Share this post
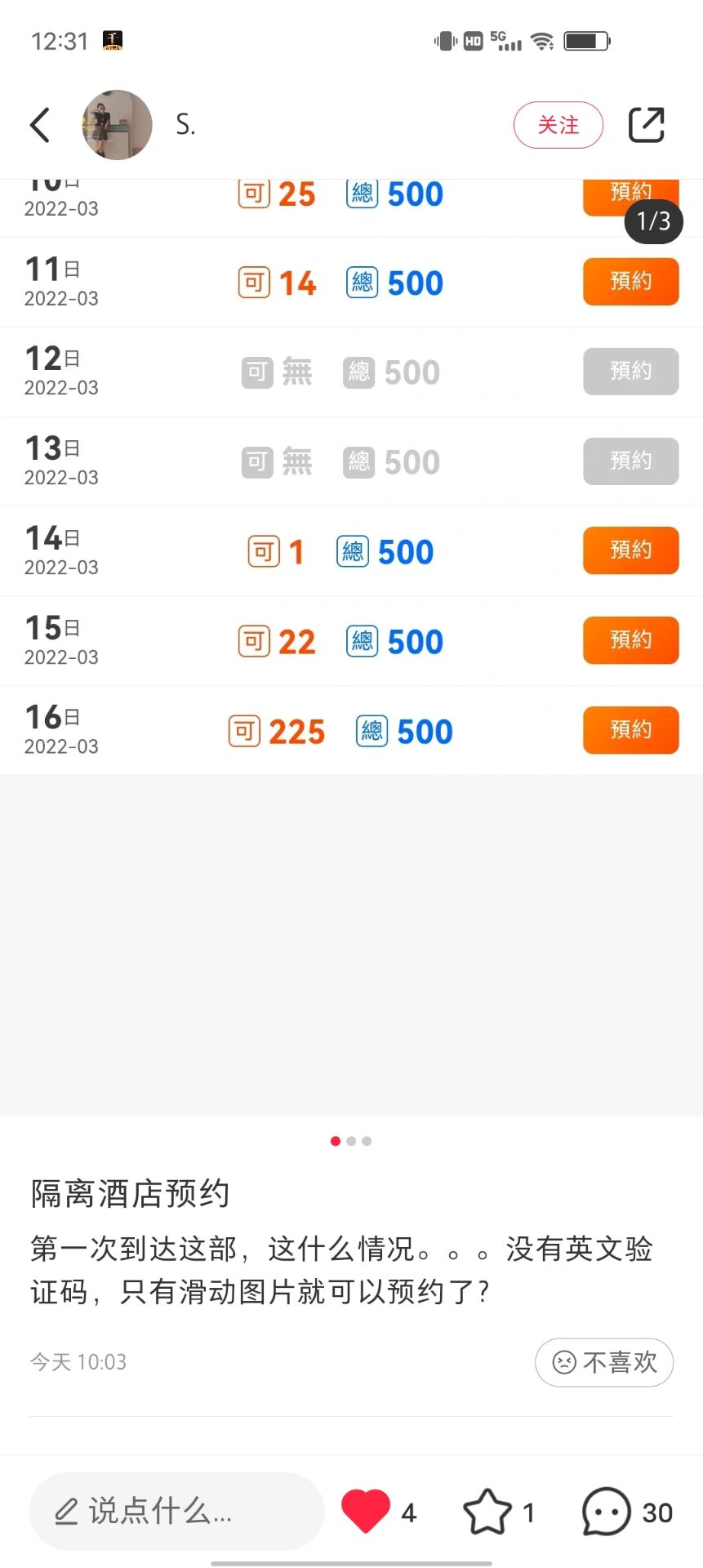This screenshot has width=703, height=1568. tap(646, 125)
